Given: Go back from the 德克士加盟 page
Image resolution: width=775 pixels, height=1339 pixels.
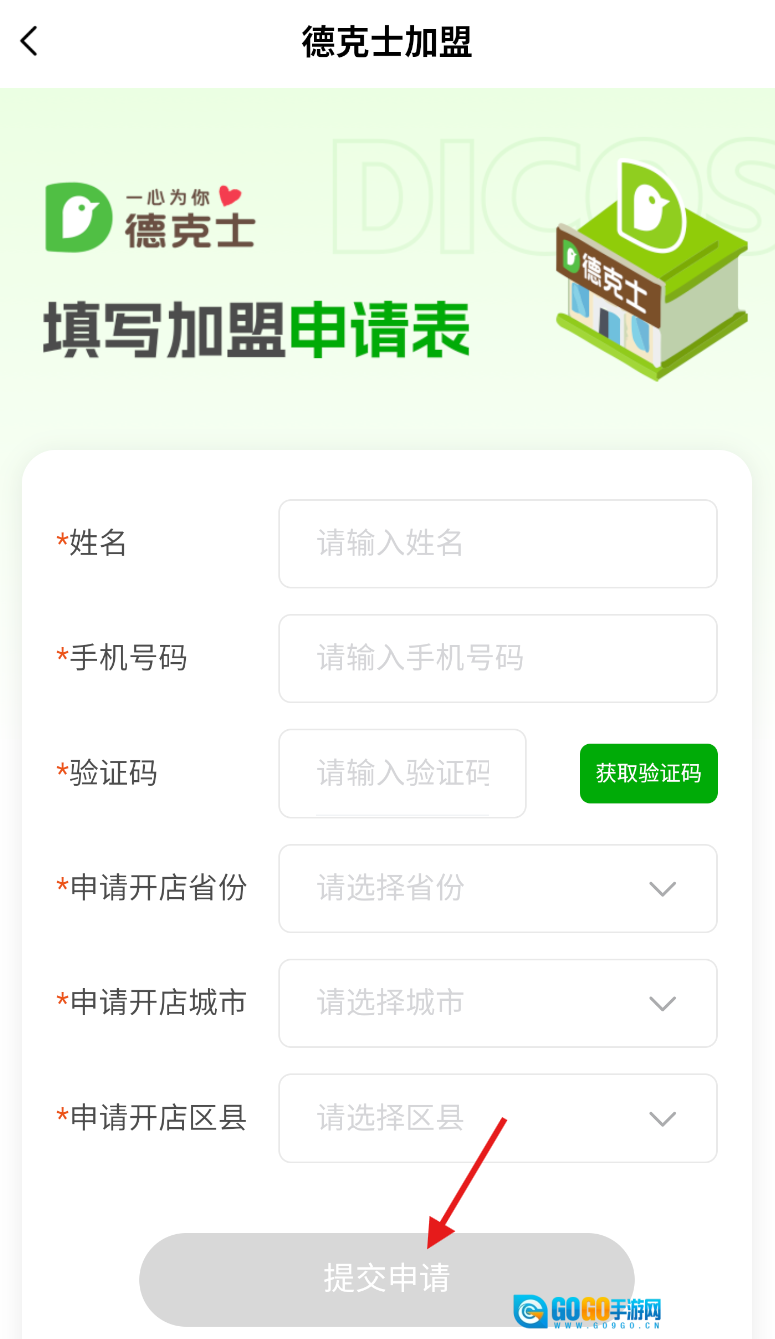Looking at the screenshot, I should click(29, 41).
